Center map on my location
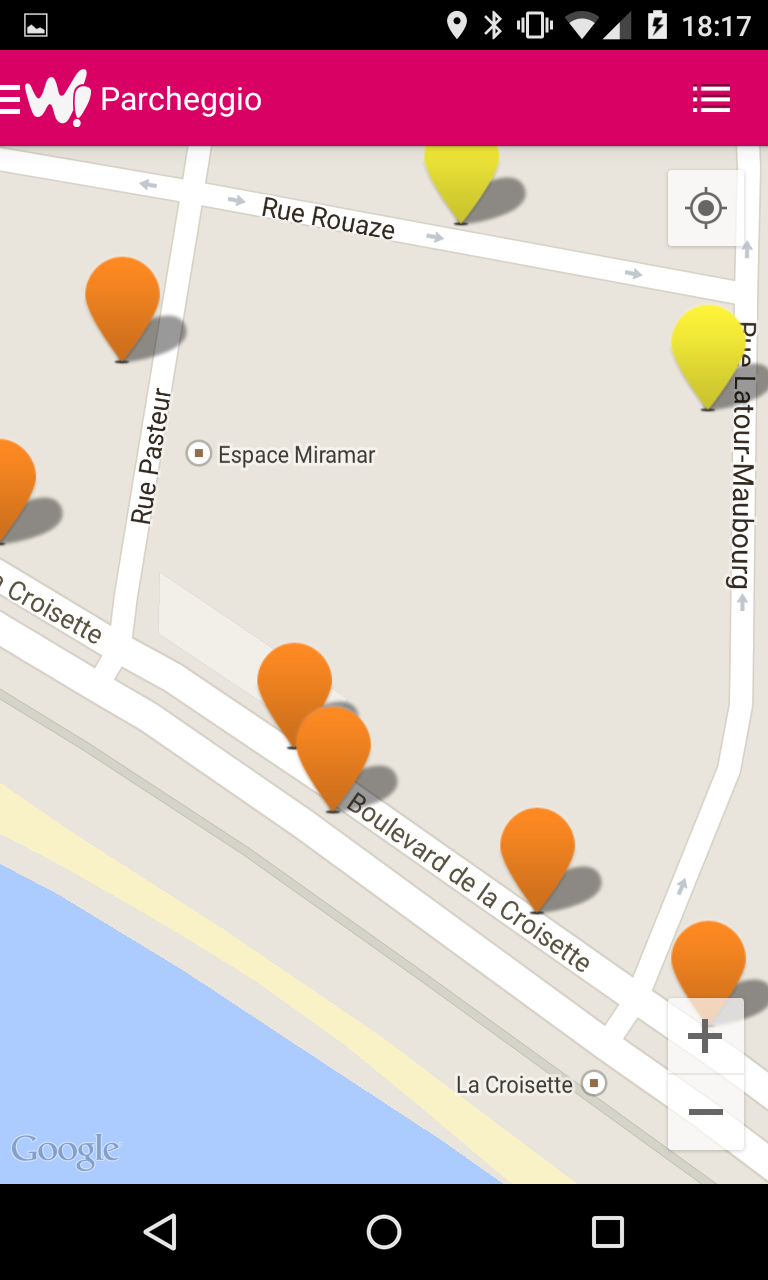 pyautogui.click(x=706, y=208)
